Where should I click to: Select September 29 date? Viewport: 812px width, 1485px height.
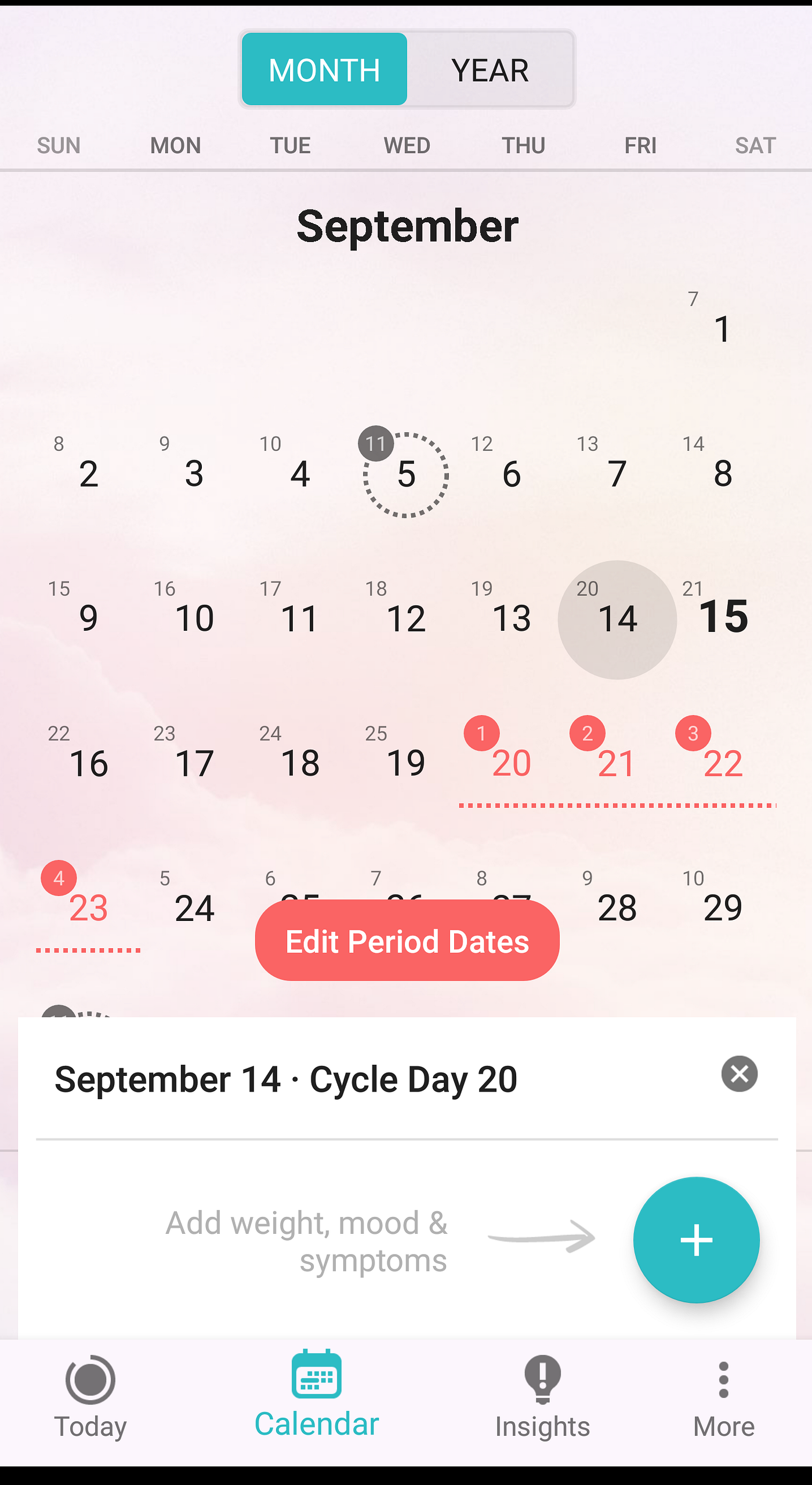coord(723,907)
